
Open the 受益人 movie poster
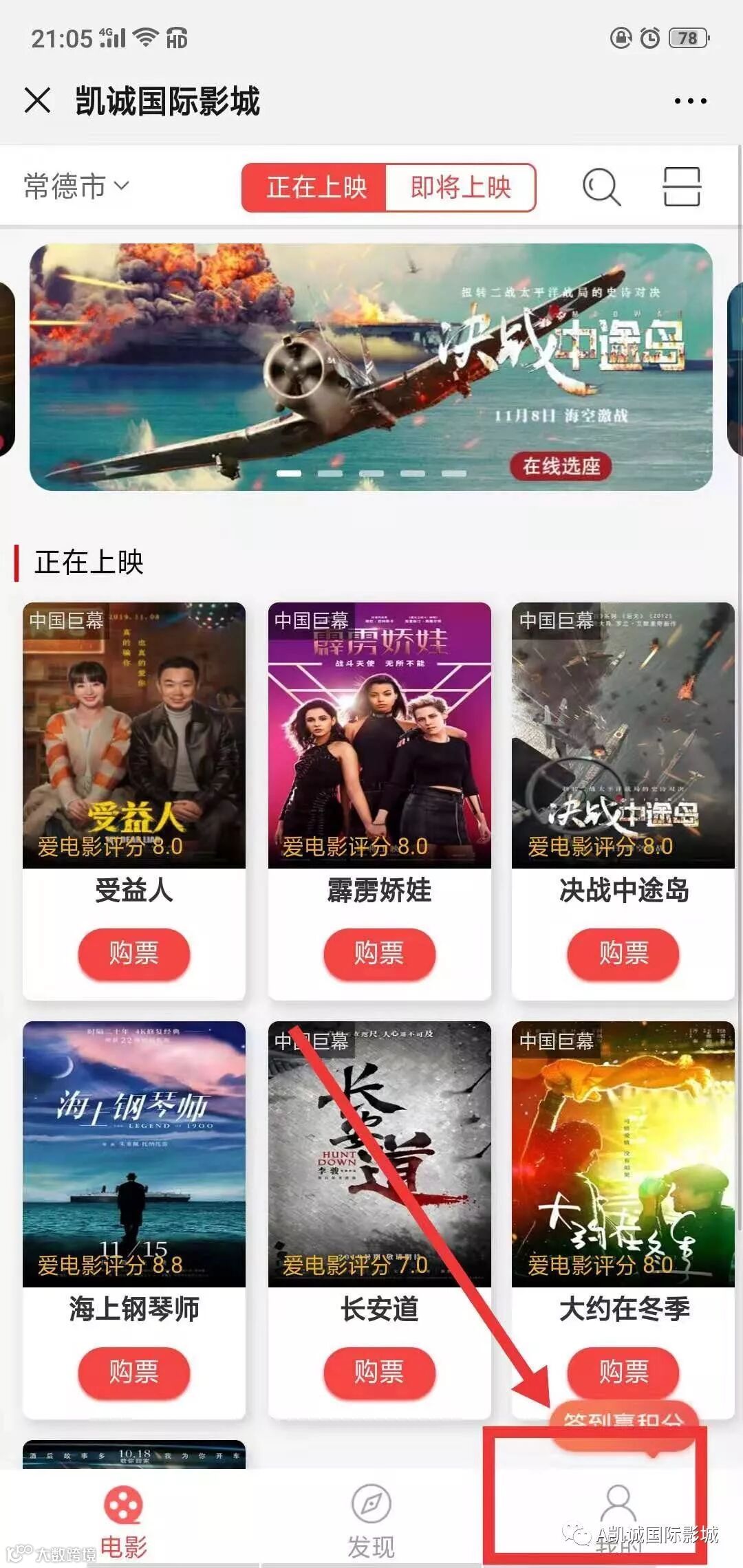[x=133, y=734]
